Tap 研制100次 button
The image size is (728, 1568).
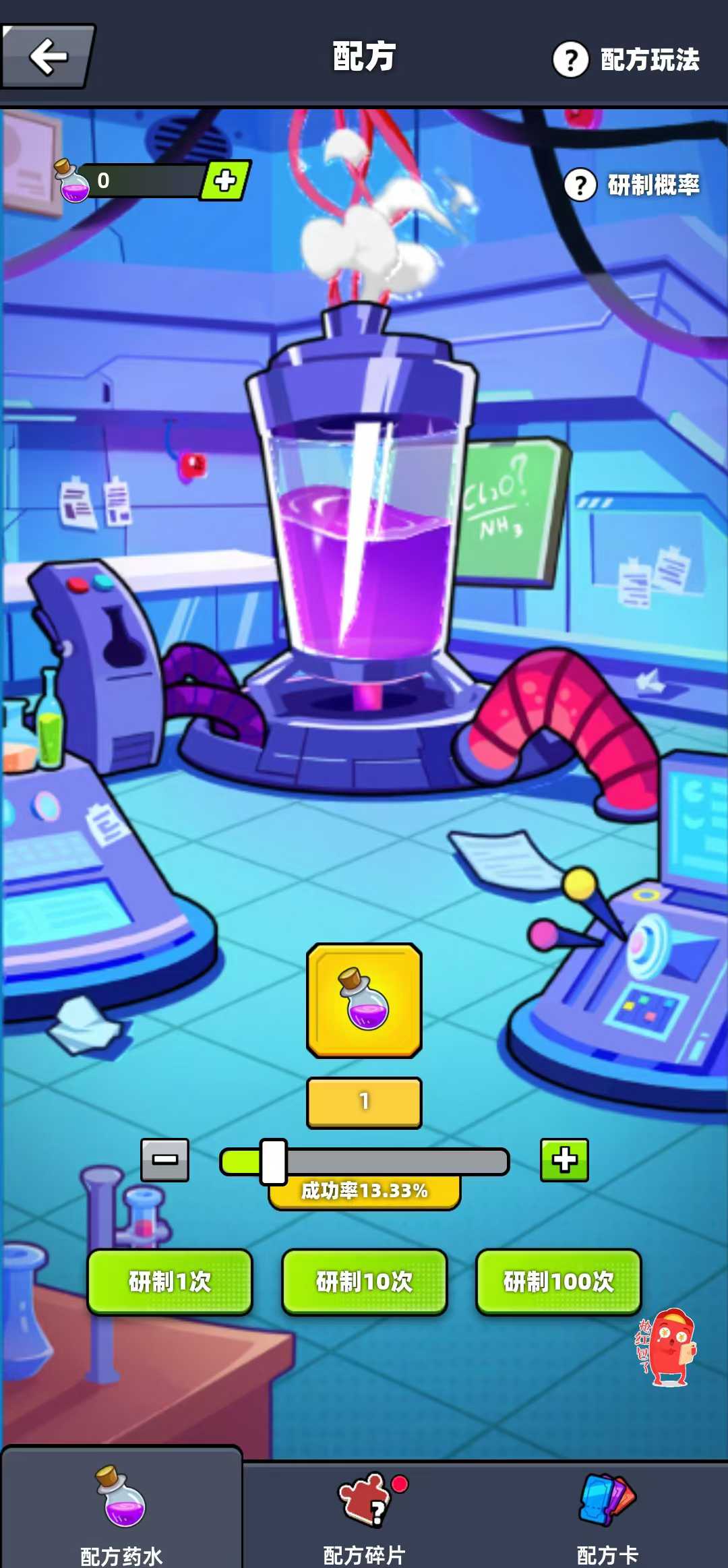pos(558,1281)
